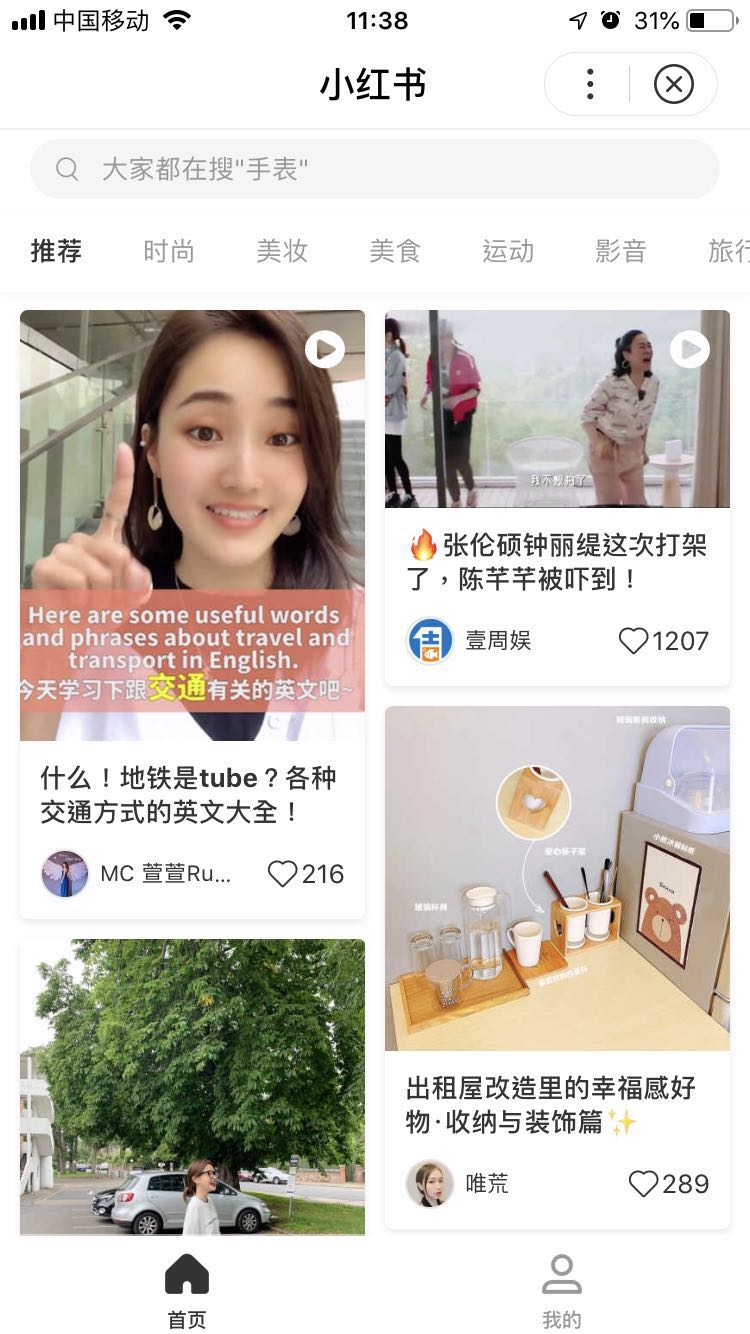Select the 美食 tab
The image size is (750, 1334).
(x=395, y=251)
